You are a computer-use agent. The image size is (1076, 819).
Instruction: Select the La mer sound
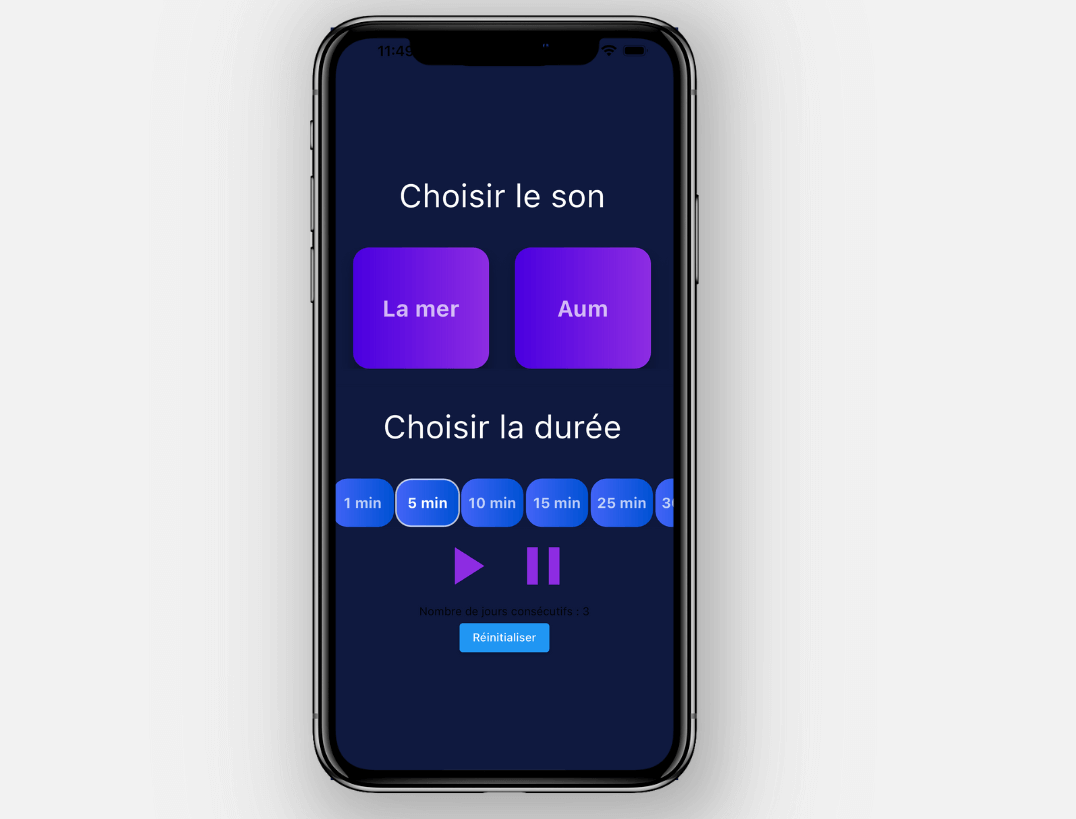click(421, 308)
